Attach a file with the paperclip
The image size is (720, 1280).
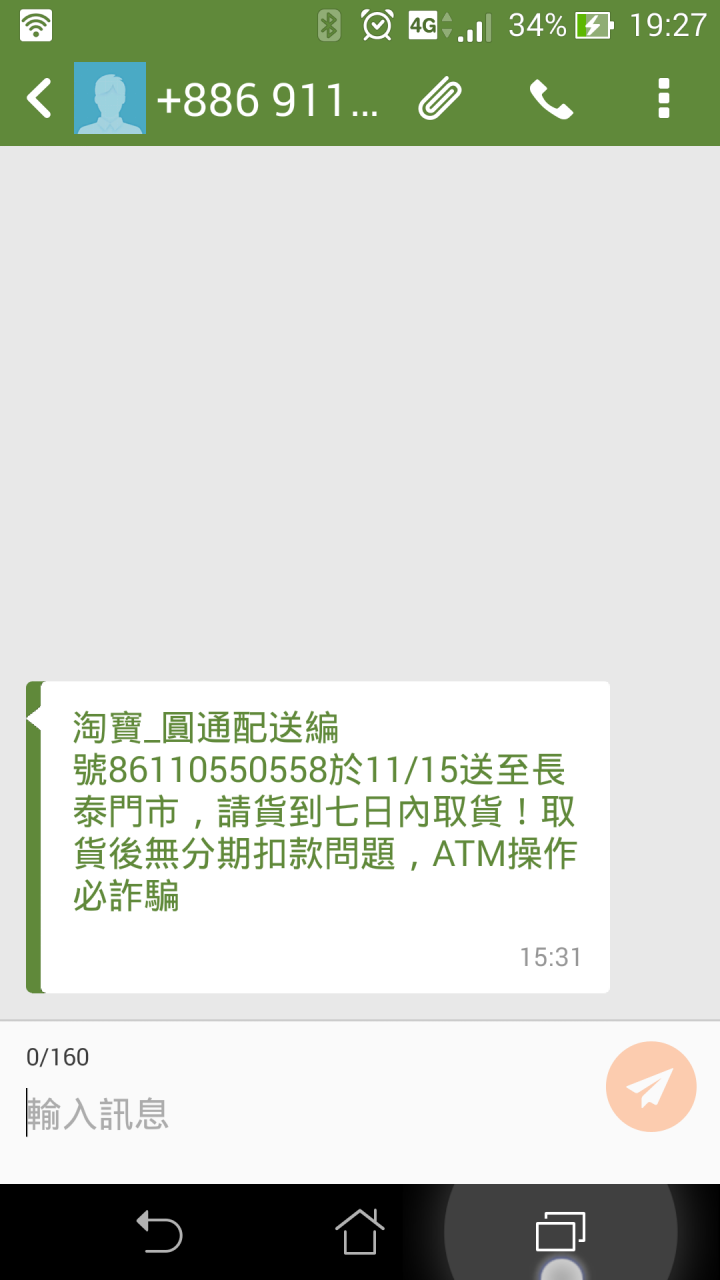440,99
